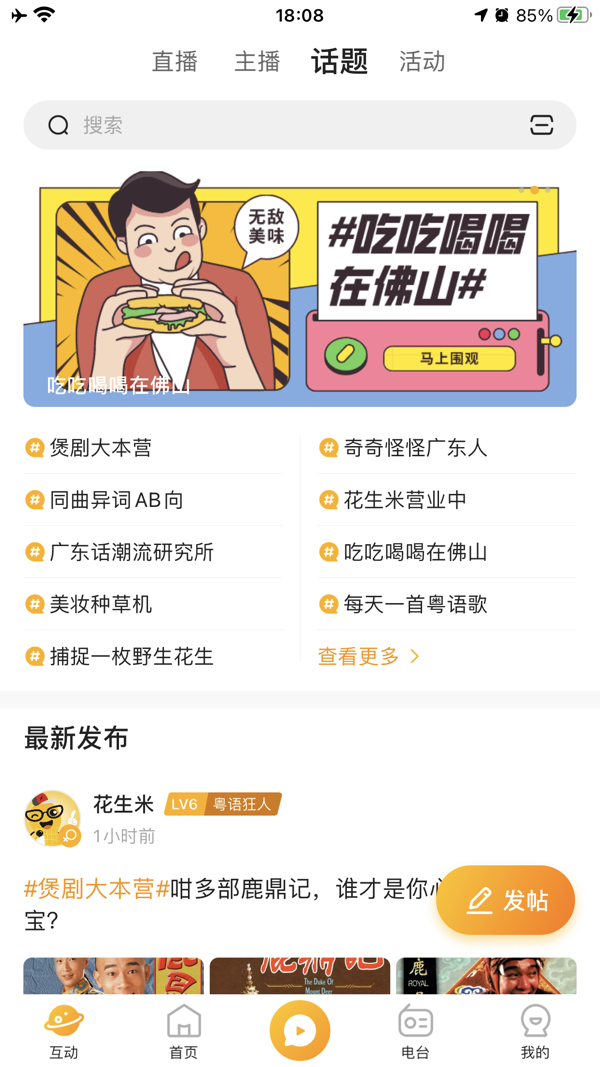
Task: Open the 我的 tab
Action: point(535,1032)
